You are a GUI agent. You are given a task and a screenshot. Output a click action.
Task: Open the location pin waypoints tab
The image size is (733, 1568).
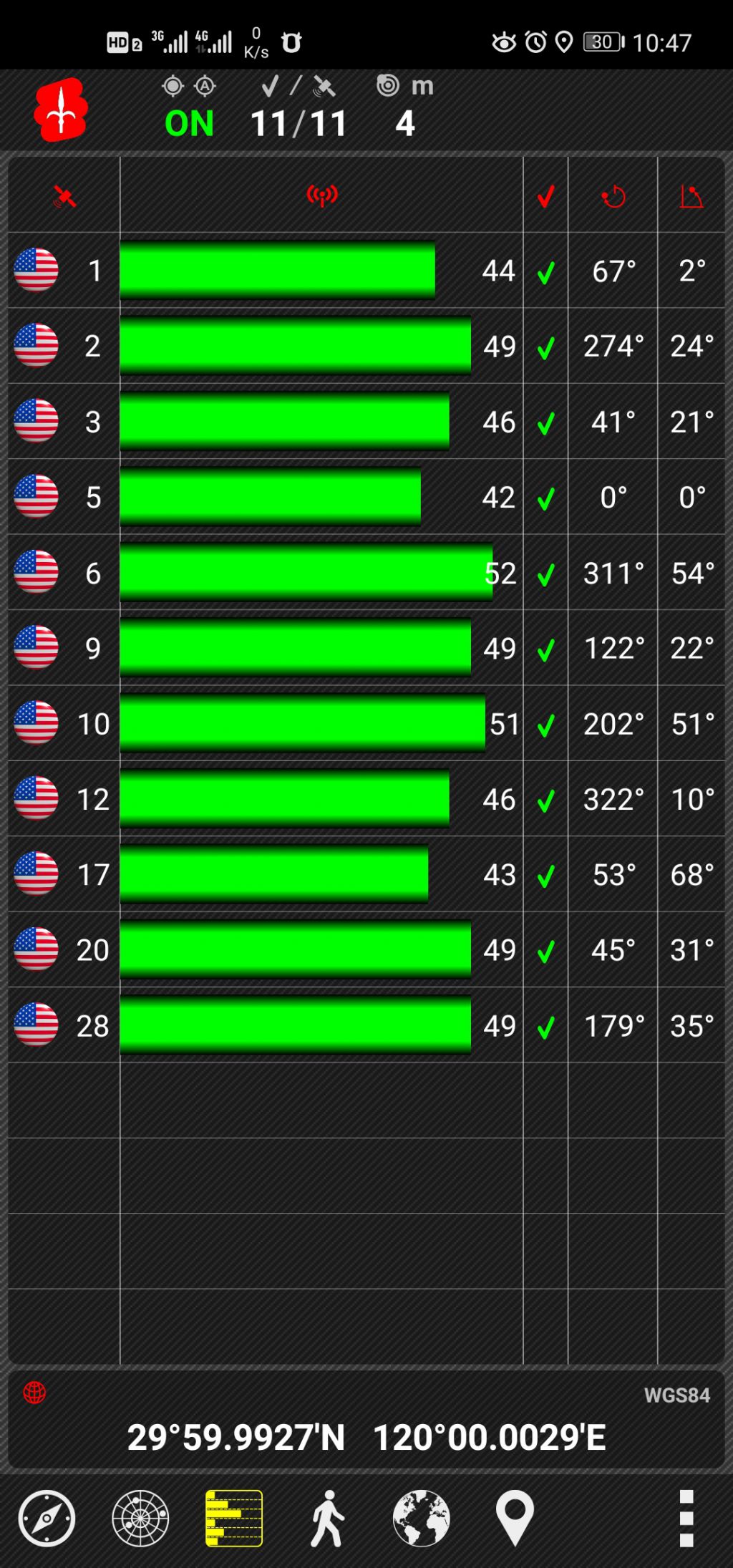[515, 1519]
